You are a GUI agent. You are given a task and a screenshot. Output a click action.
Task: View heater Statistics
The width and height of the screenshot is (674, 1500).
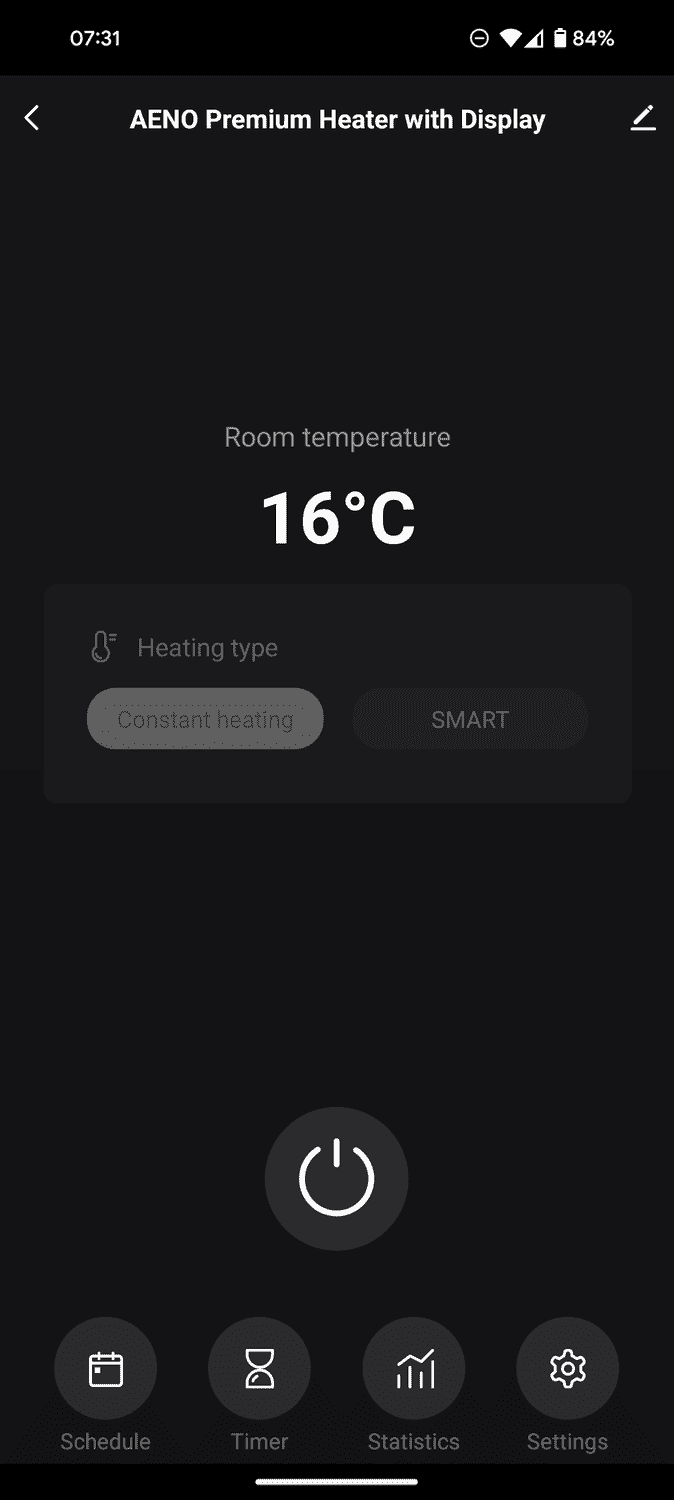point(414,1369)
